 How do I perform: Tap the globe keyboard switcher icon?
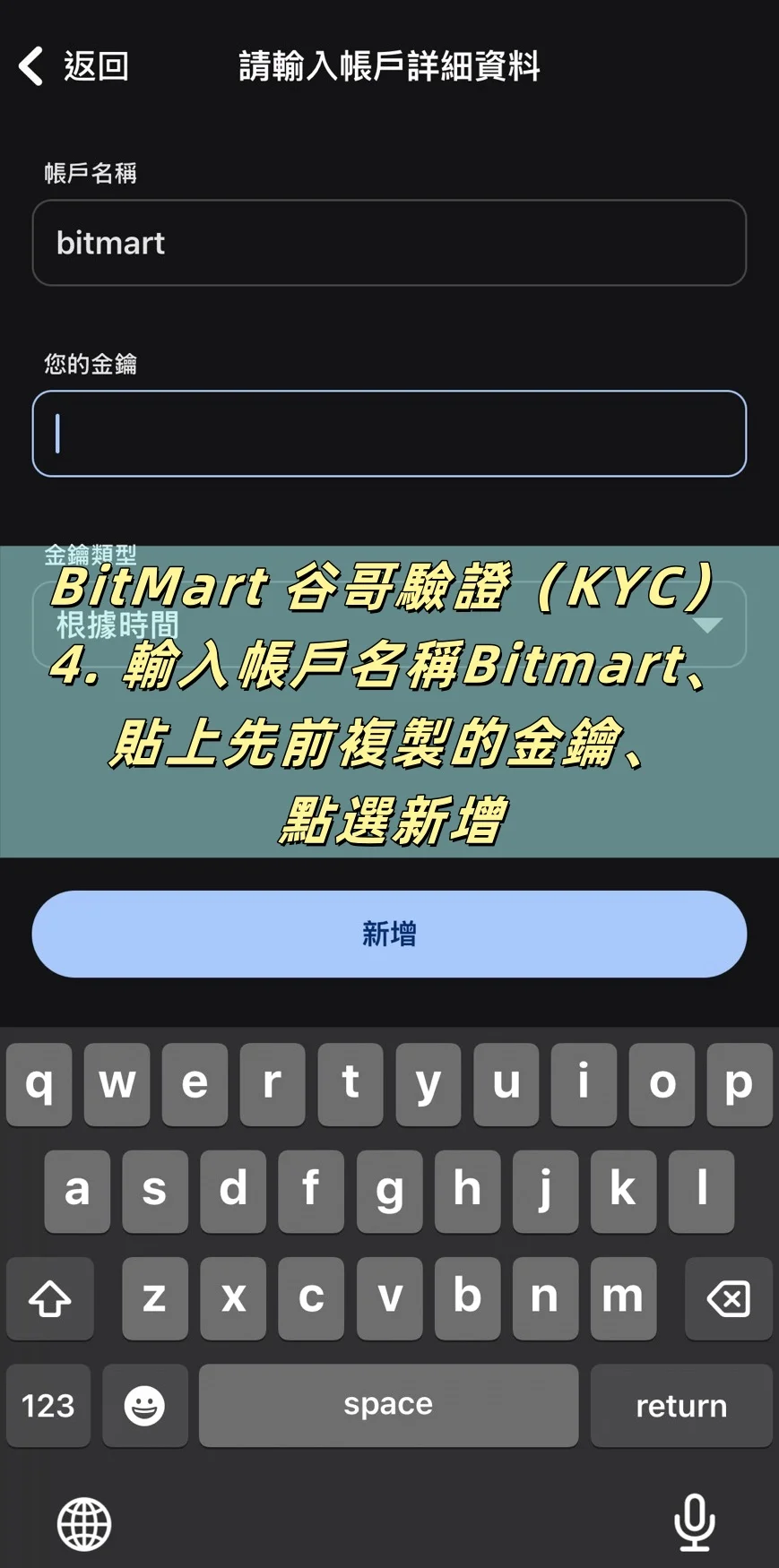pos(83,1523)
